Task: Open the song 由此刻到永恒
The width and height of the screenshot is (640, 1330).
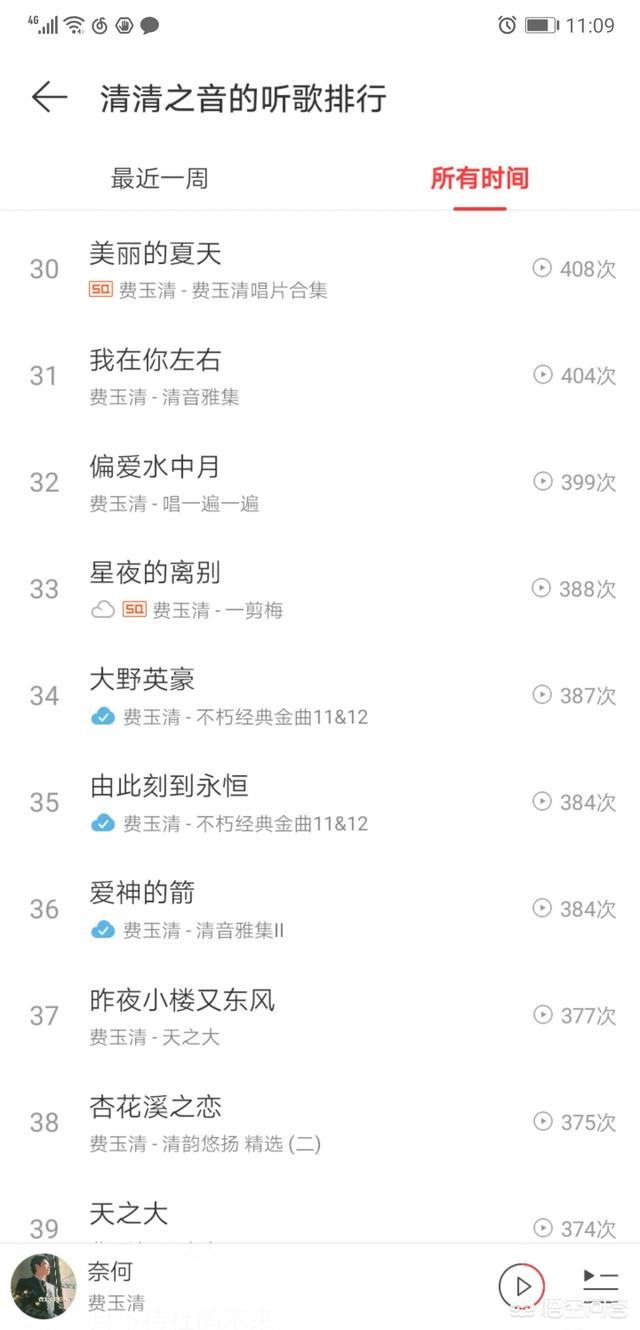Action: coord(320,802)
